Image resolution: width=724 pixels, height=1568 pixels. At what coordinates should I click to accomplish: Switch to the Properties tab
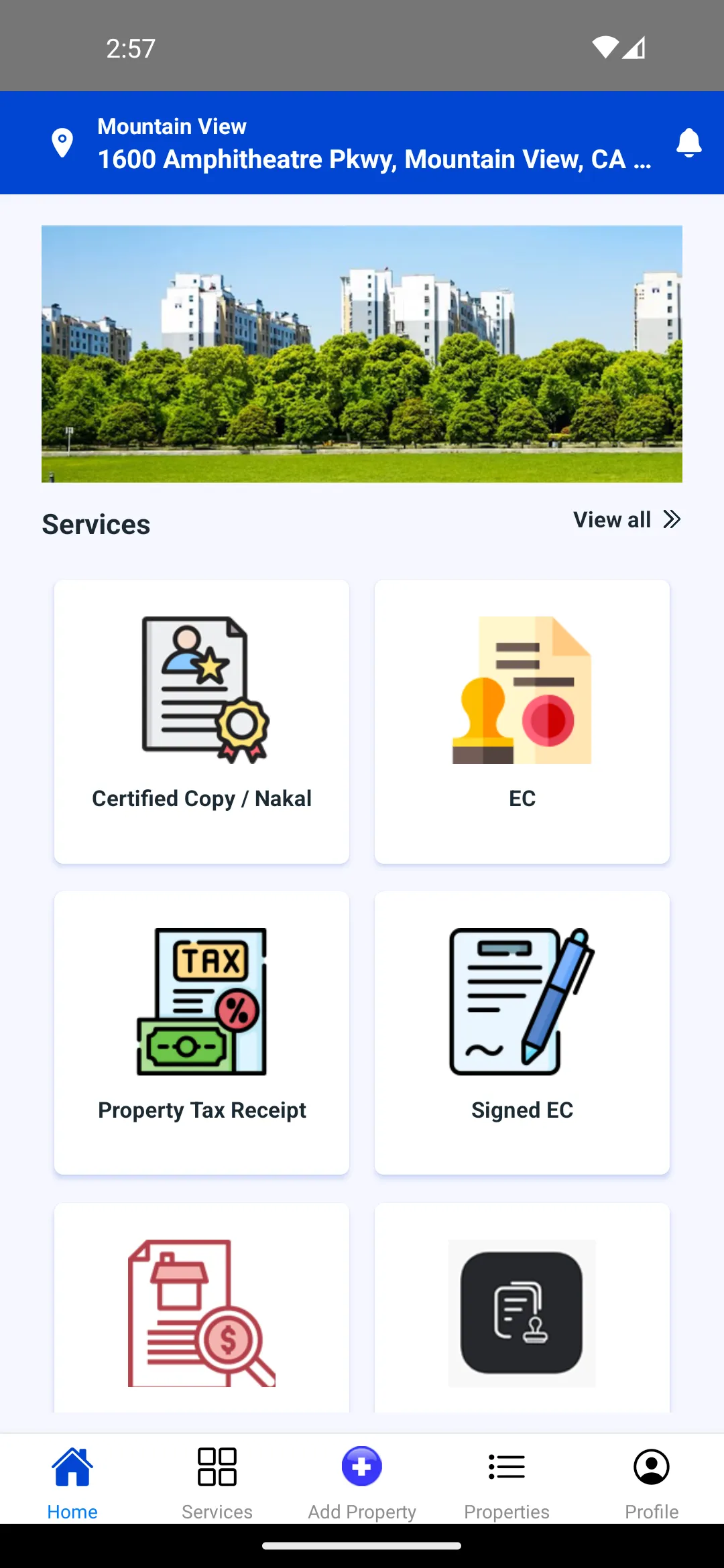(x=507, y=1482)
